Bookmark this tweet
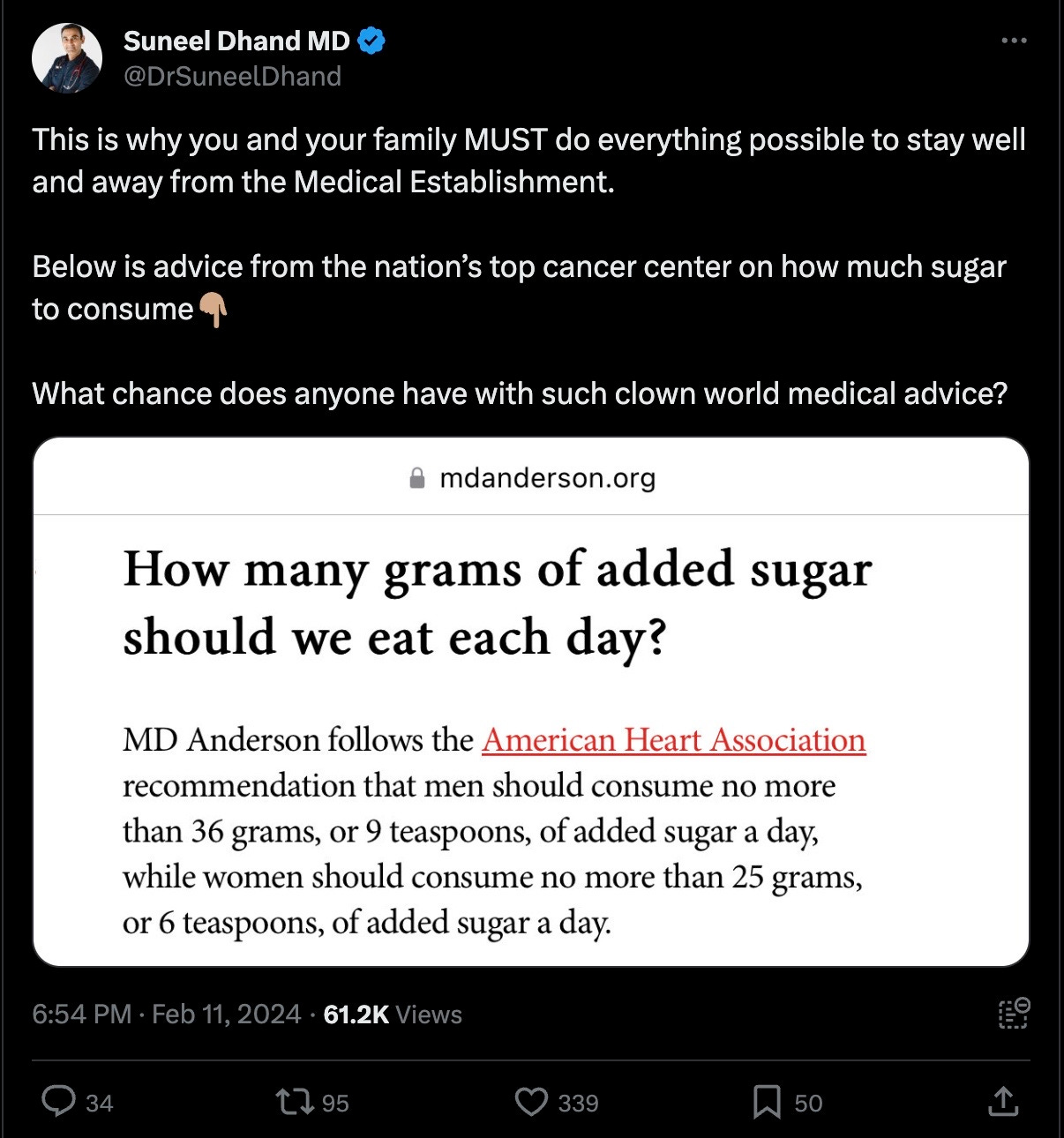 766,1102
